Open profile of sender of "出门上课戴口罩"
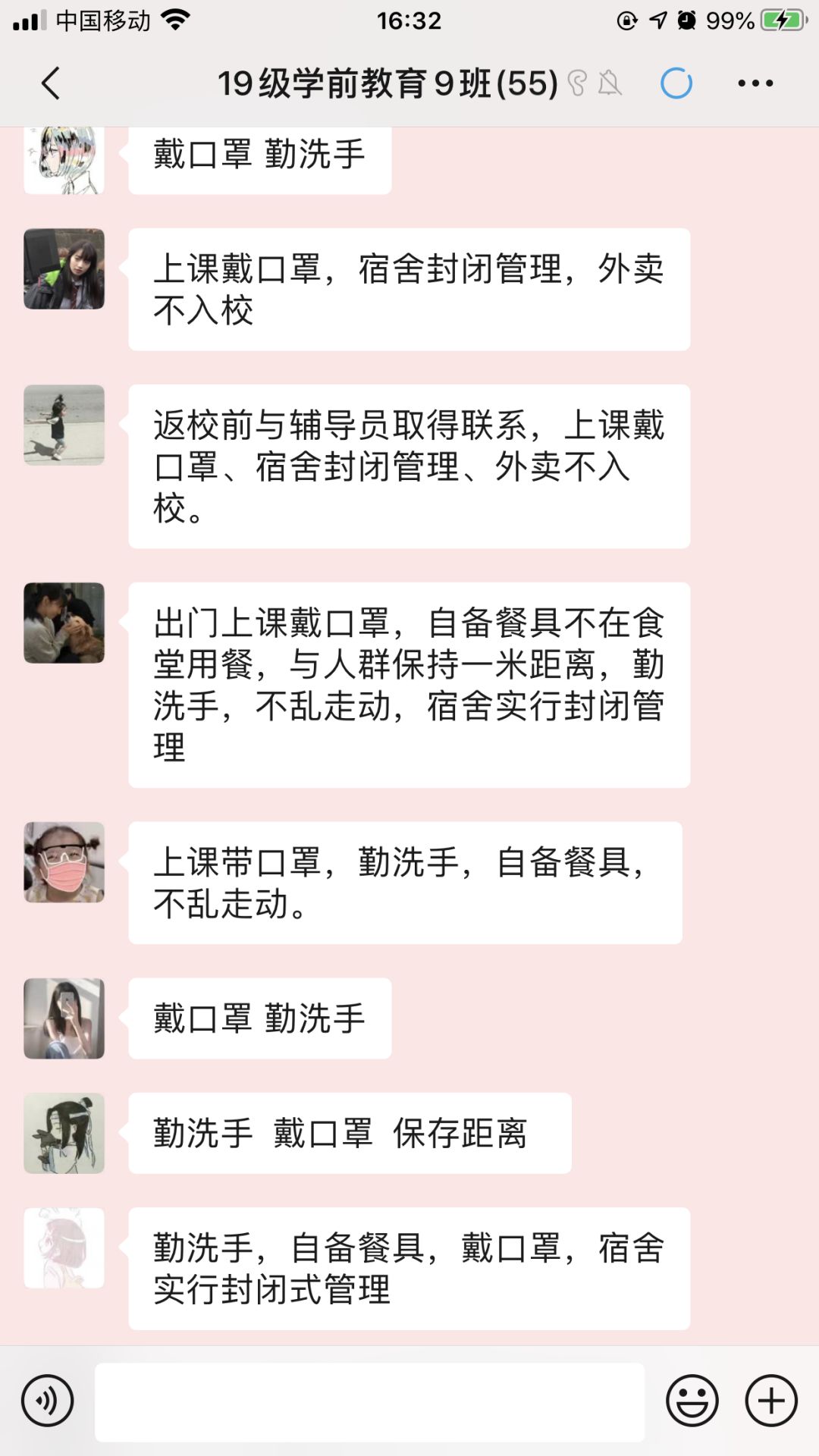 point(64,623)
